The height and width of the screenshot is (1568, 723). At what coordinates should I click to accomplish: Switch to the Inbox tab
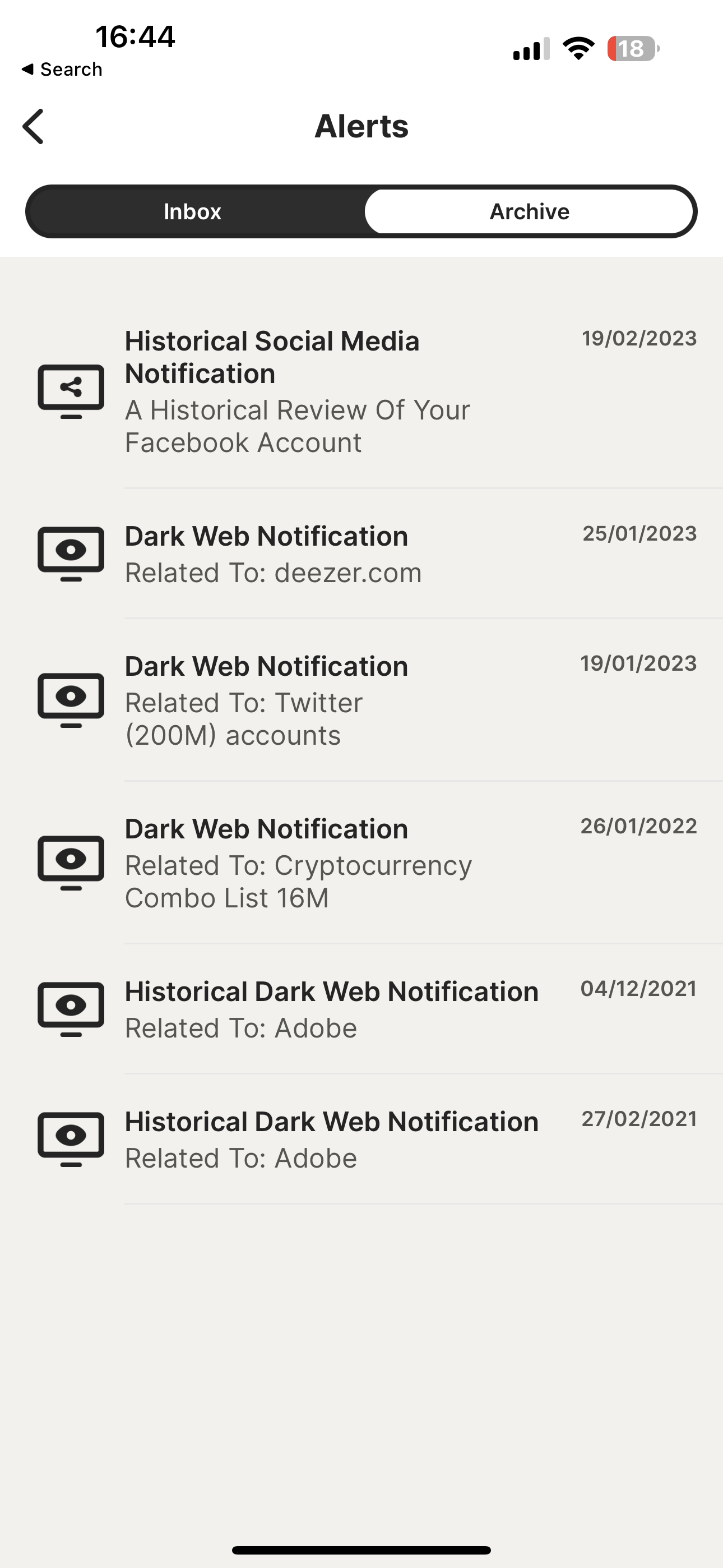pos(192,211)
